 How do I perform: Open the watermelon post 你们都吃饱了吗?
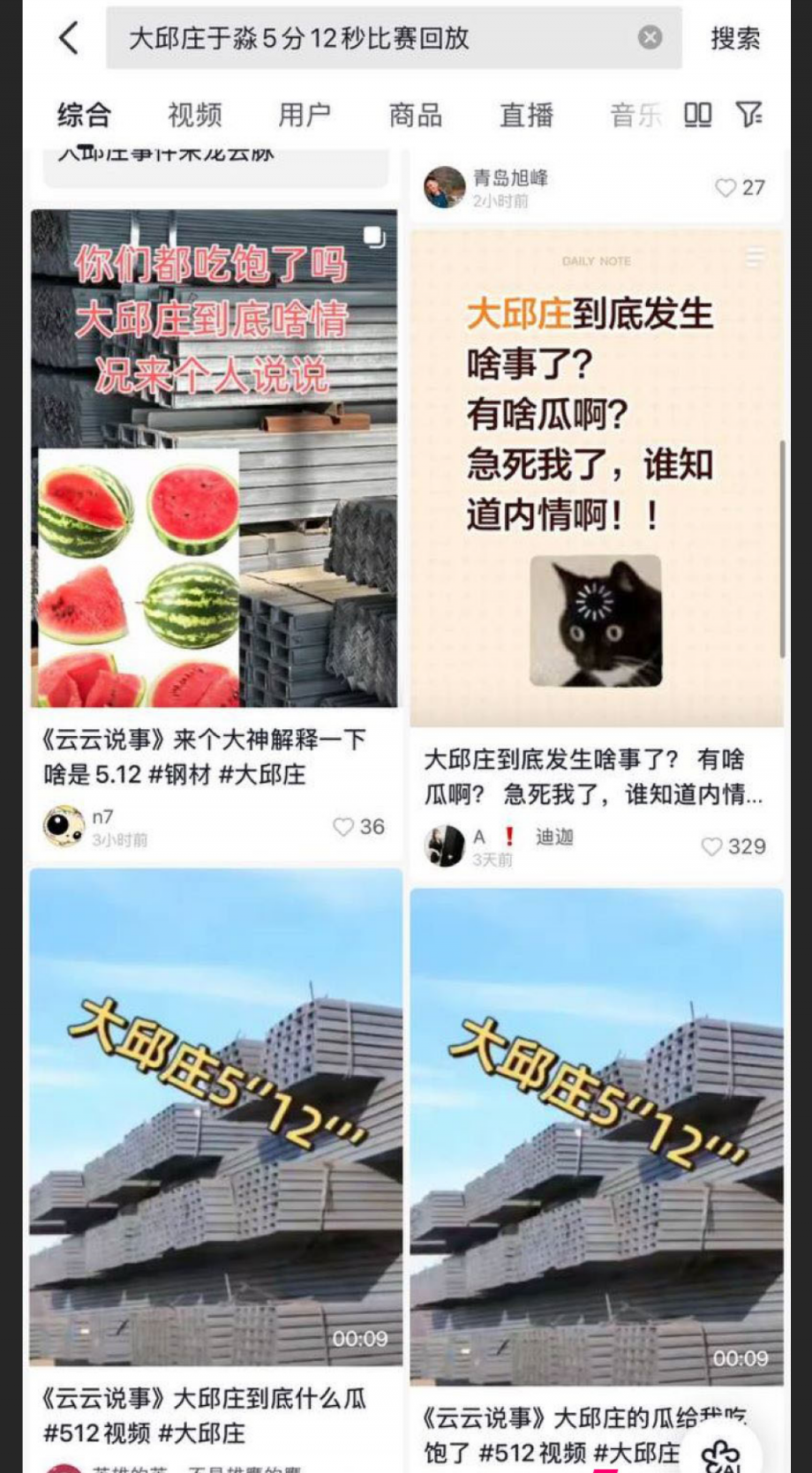[x=214, y=459]
